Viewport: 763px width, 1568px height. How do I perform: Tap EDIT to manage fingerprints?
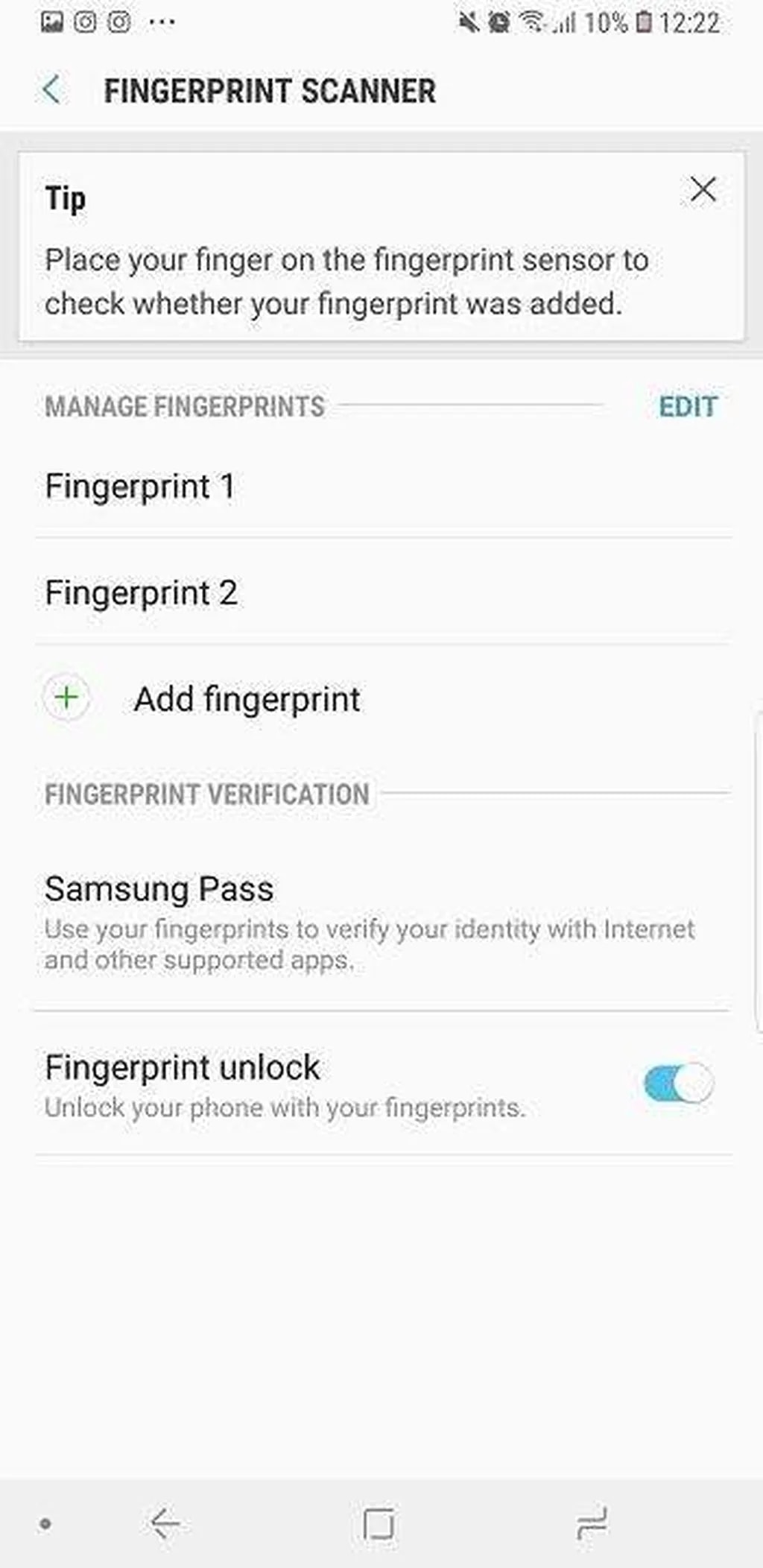(687, 406)
